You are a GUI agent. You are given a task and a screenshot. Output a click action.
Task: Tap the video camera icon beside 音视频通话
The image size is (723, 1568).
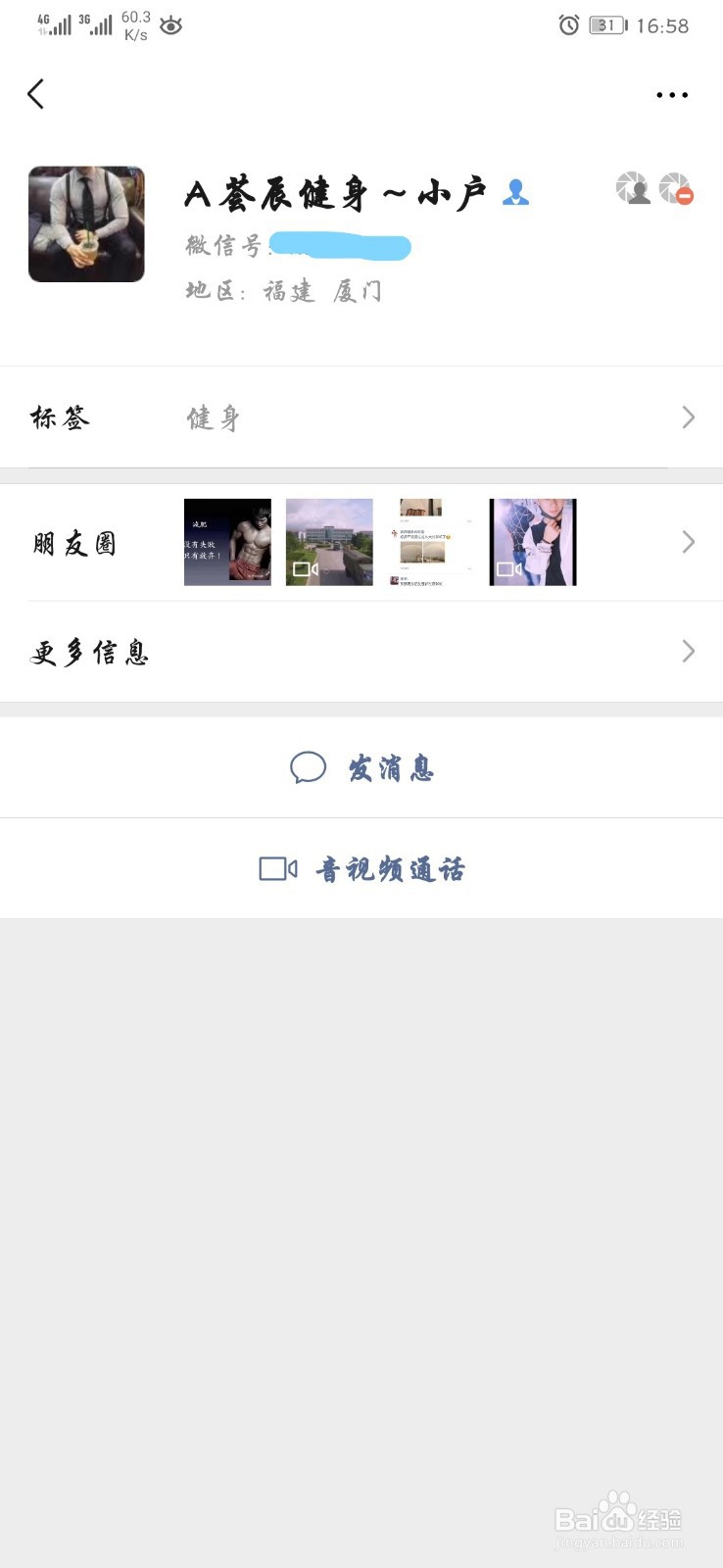click(x=275, y=868)
